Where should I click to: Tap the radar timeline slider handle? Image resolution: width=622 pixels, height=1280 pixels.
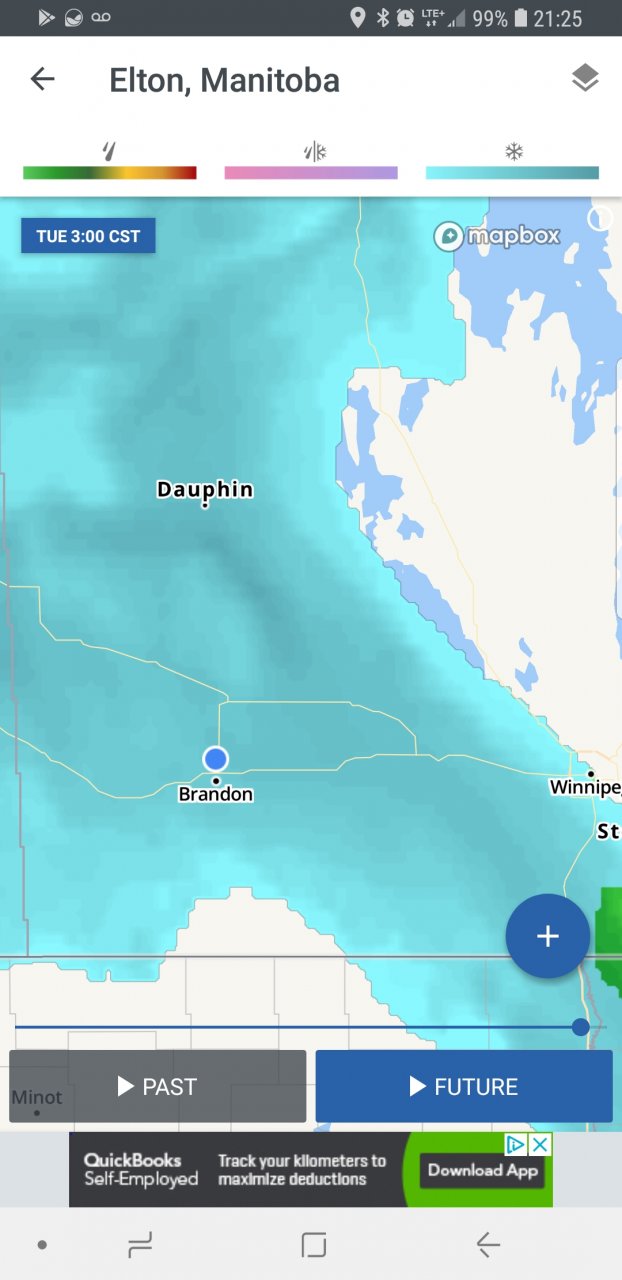point(580,1027)
